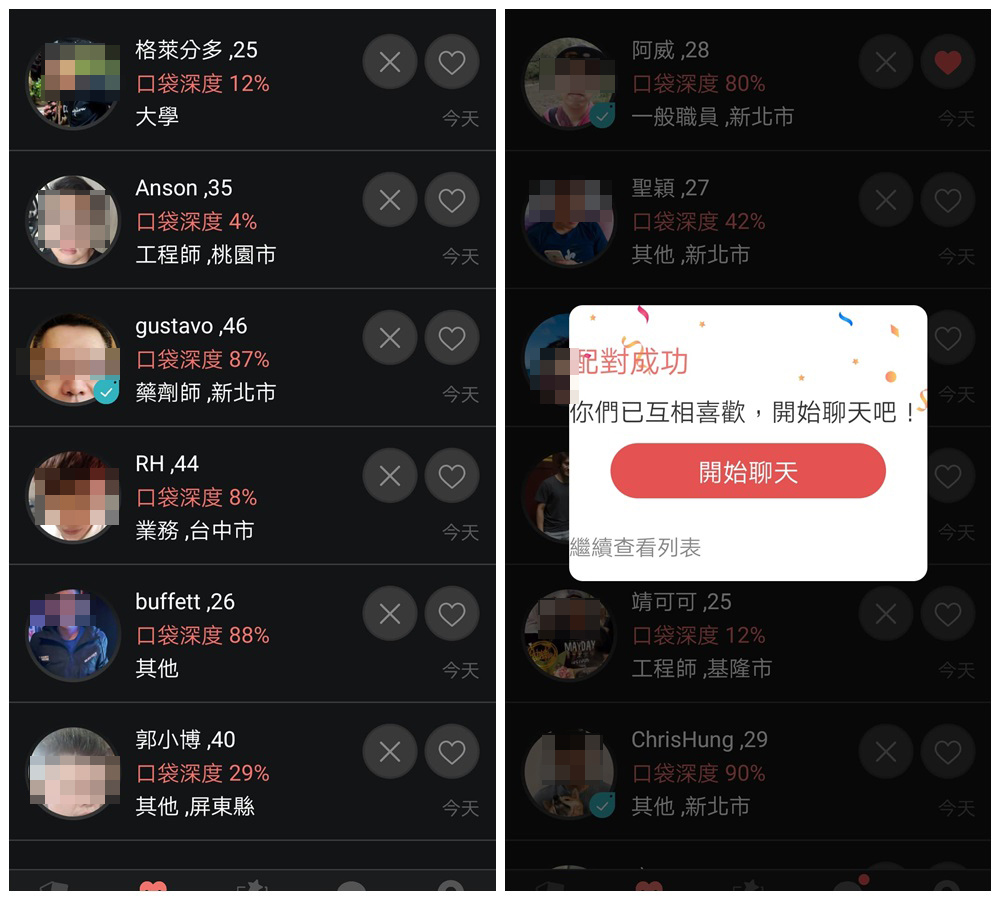Open gustavo's profile row
The height and width of the screenshot is (900, 1000).
pos(240,360)
